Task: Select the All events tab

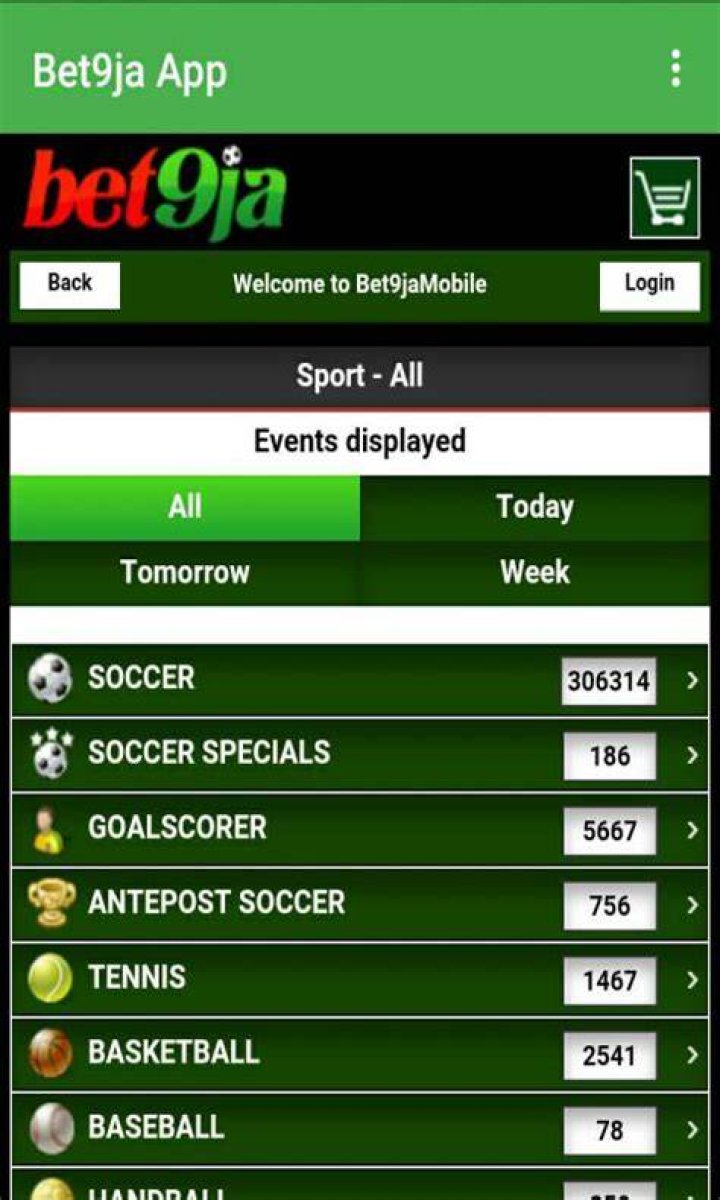Action: [185, 508]
